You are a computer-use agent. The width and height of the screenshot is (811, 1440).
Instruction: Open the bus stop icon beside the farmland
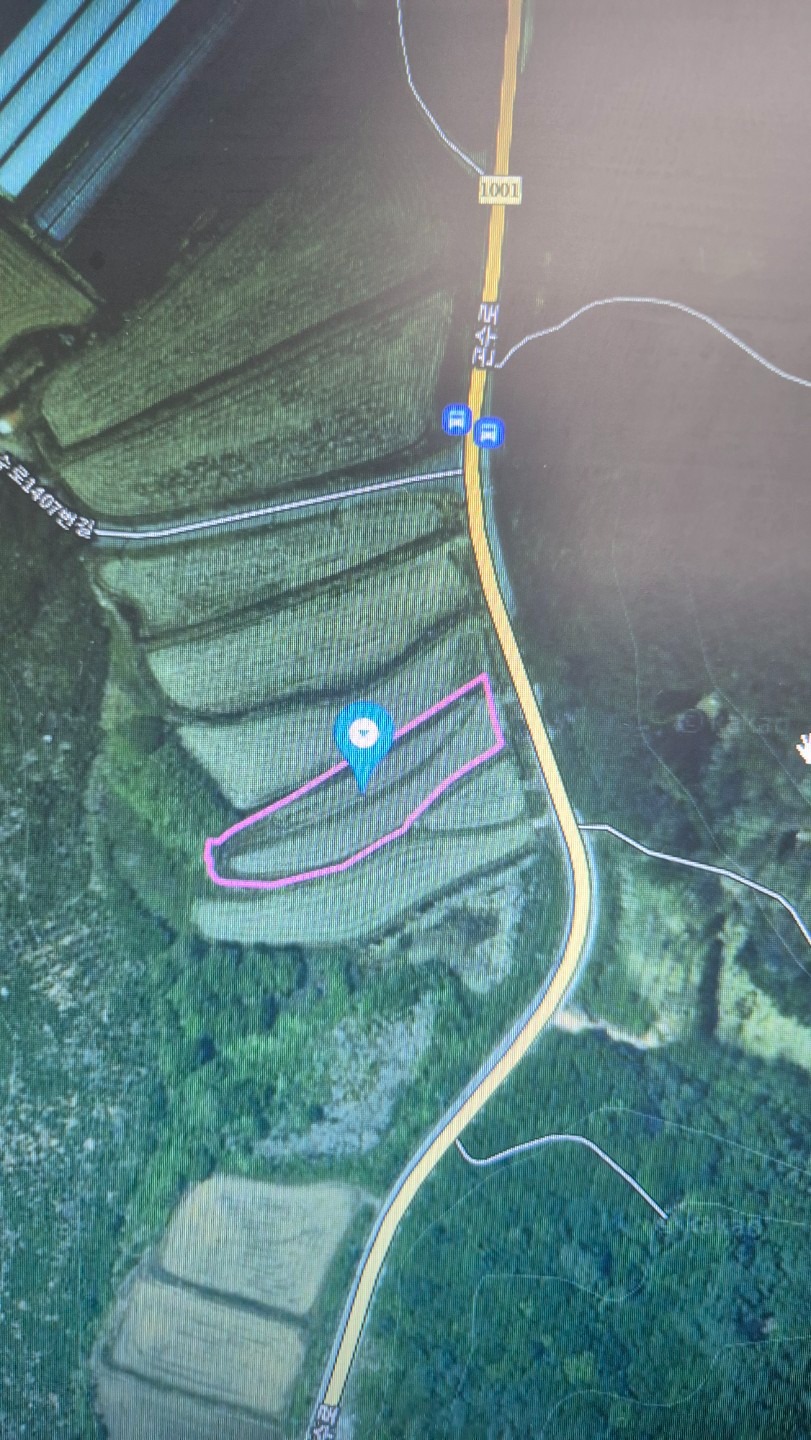(x=456, y=420)
